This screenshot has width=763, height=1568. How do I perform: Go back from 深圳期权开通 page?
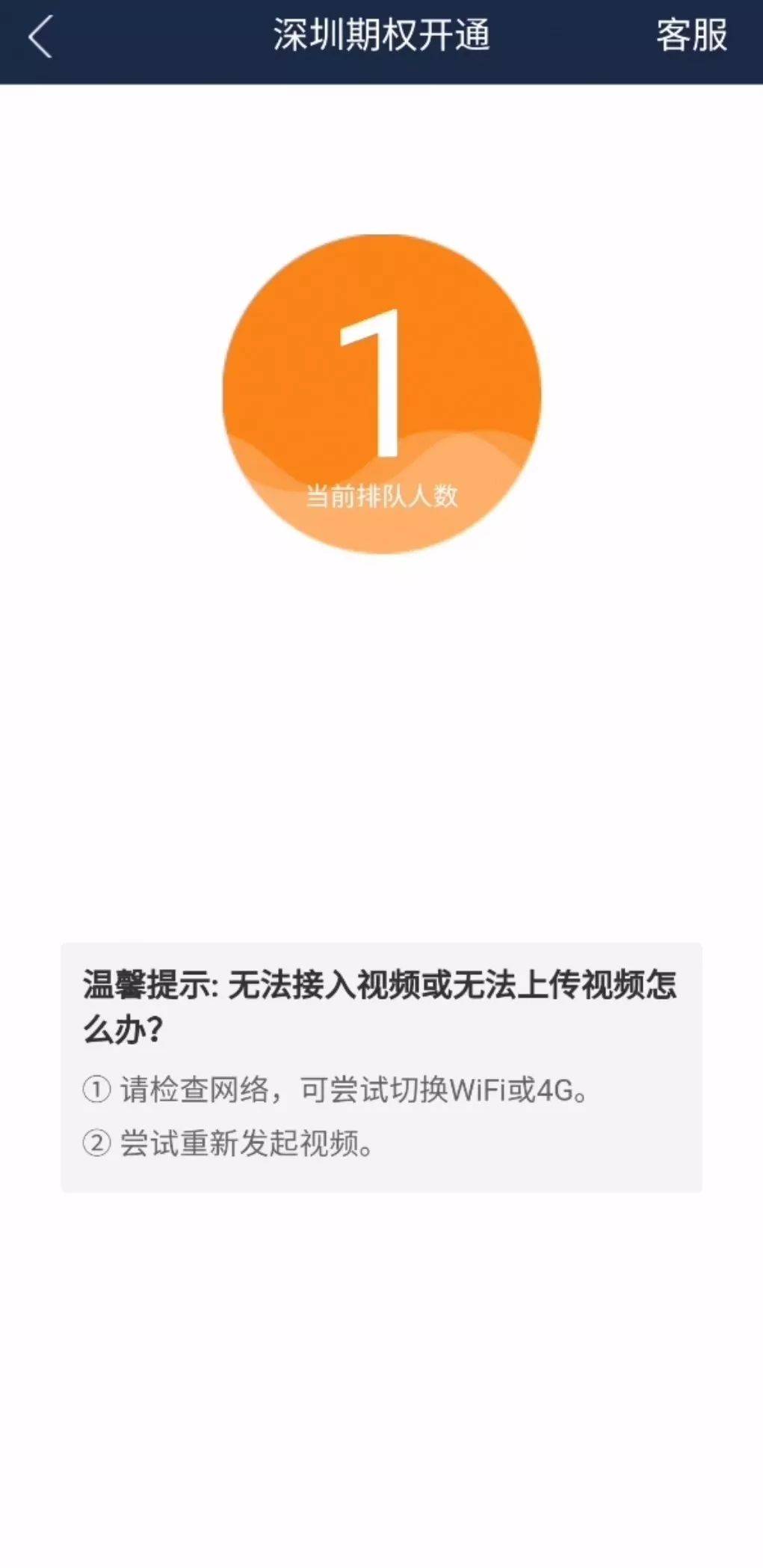click(x=40, y=37)
